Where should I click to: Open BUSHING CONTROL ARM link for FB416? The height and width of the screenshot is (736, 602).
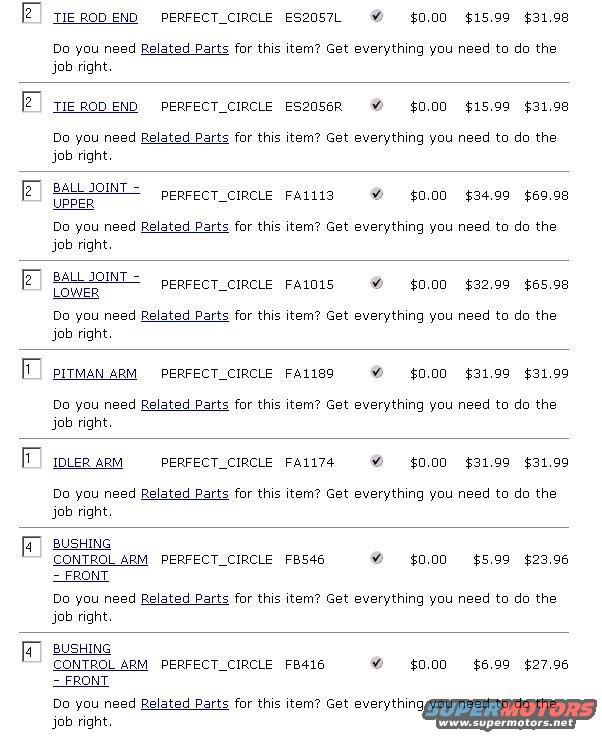click(100, 665)
